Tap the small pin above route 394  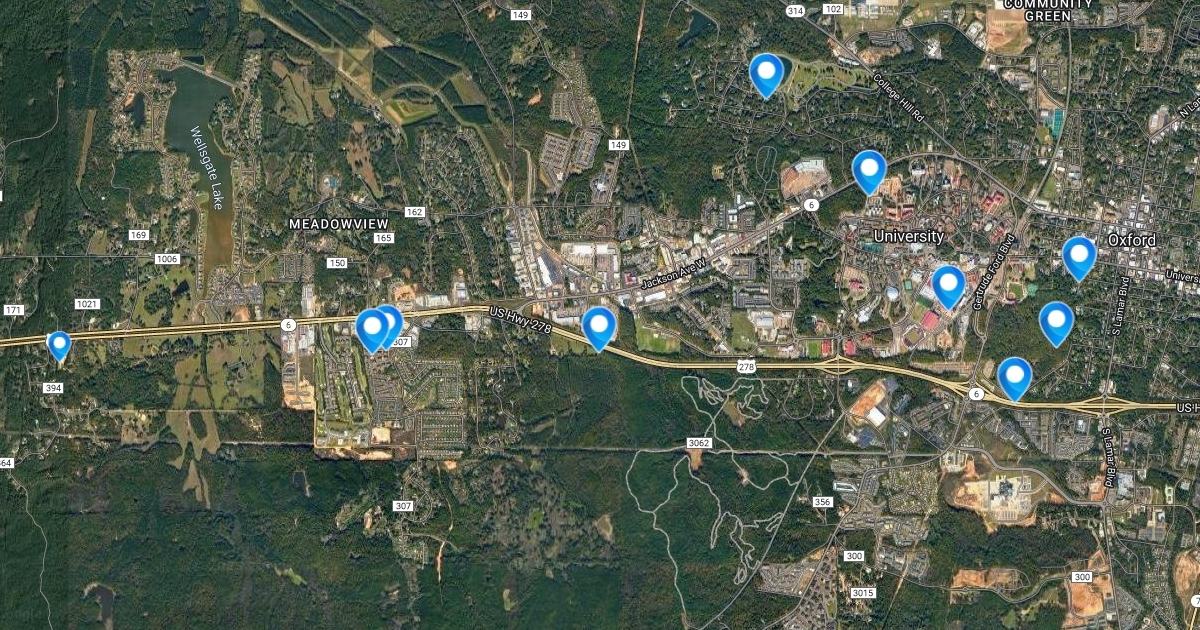[x=59, y=345]
